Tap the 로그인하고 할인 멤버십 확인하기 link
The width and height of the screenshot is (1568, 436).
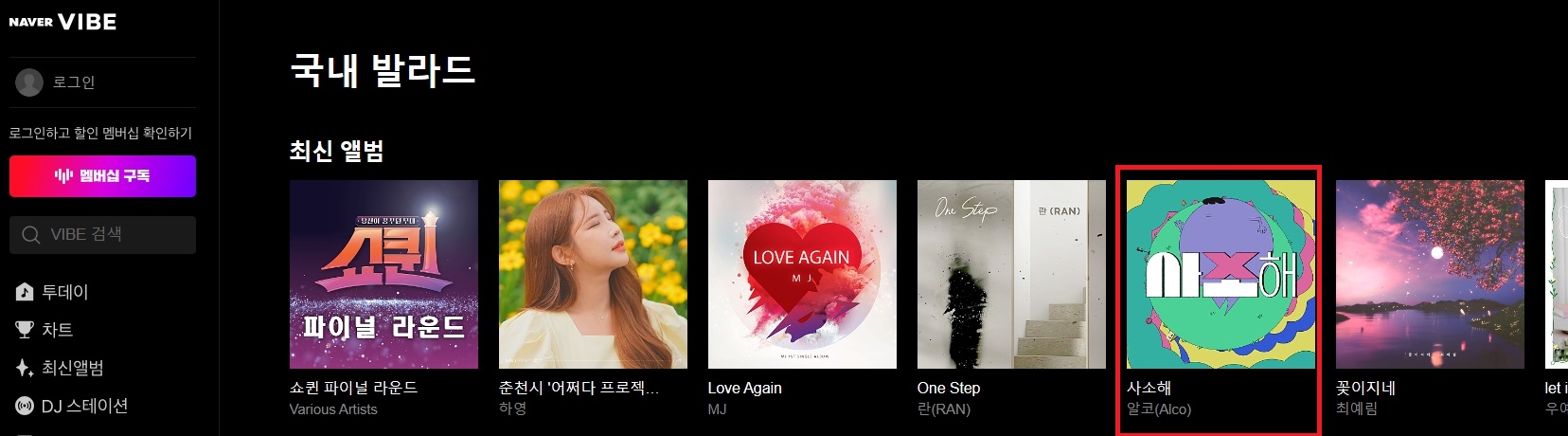100,133
